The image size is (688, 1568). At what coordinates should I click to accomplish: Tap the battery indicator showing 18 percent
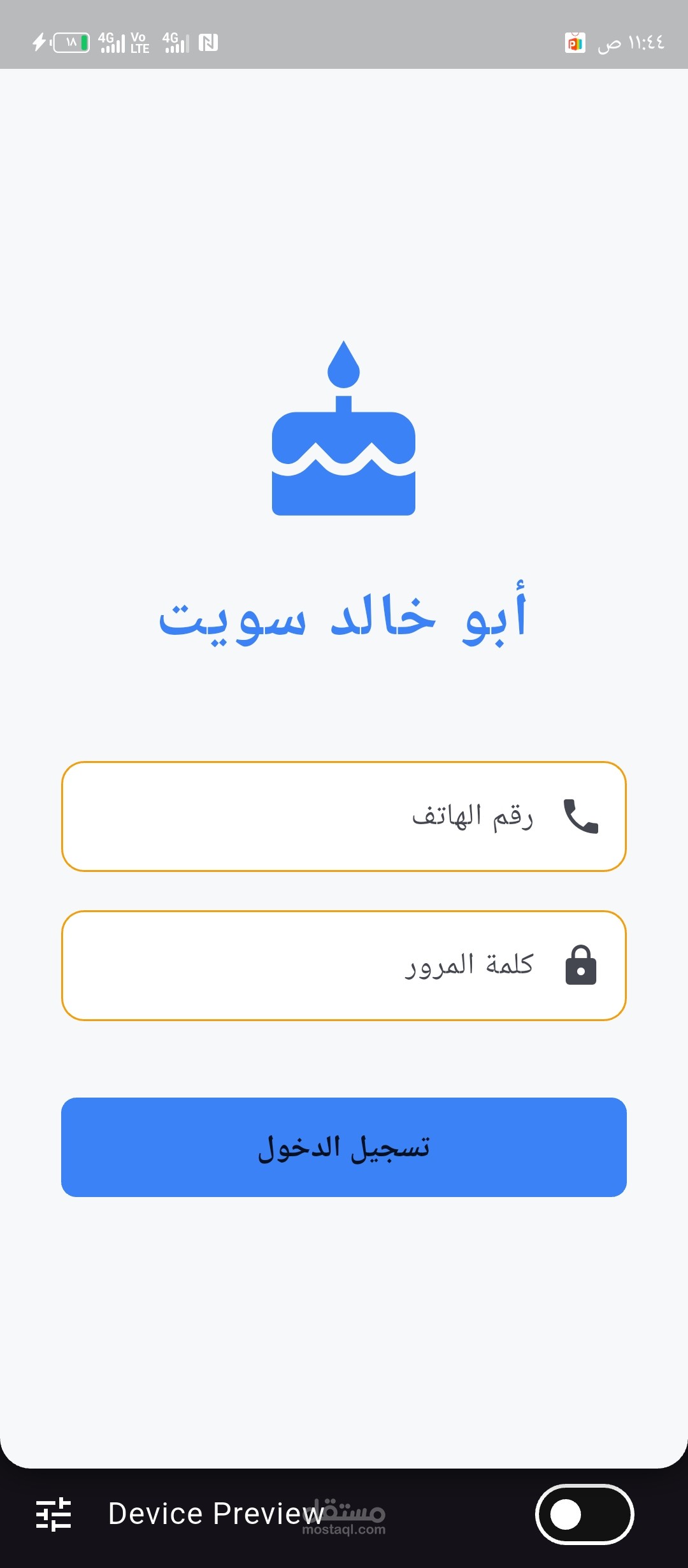[70, 43]
